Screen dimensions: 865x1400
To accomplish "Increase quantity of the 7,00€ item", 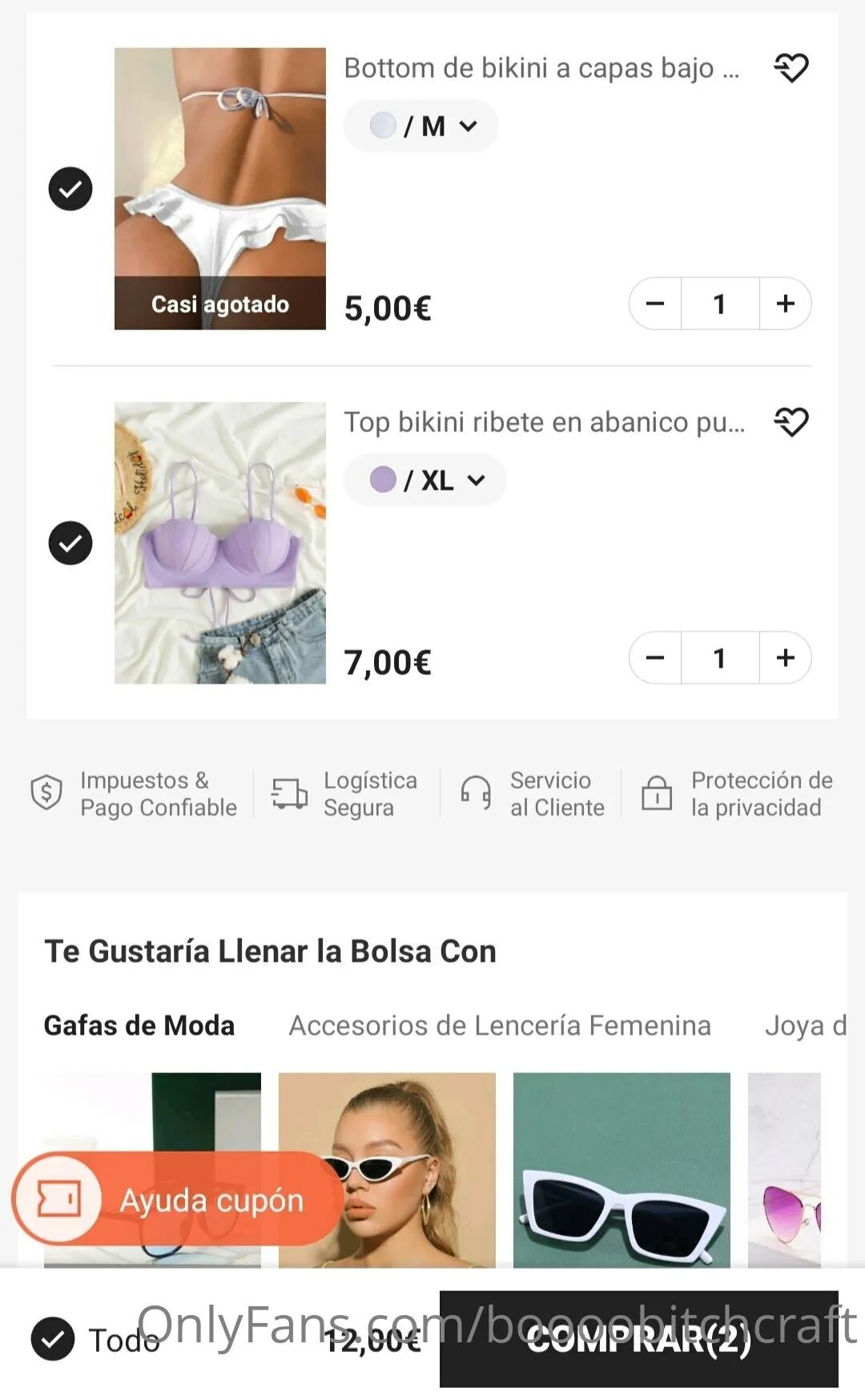I will pyautogui.click(x=785, y=658).
